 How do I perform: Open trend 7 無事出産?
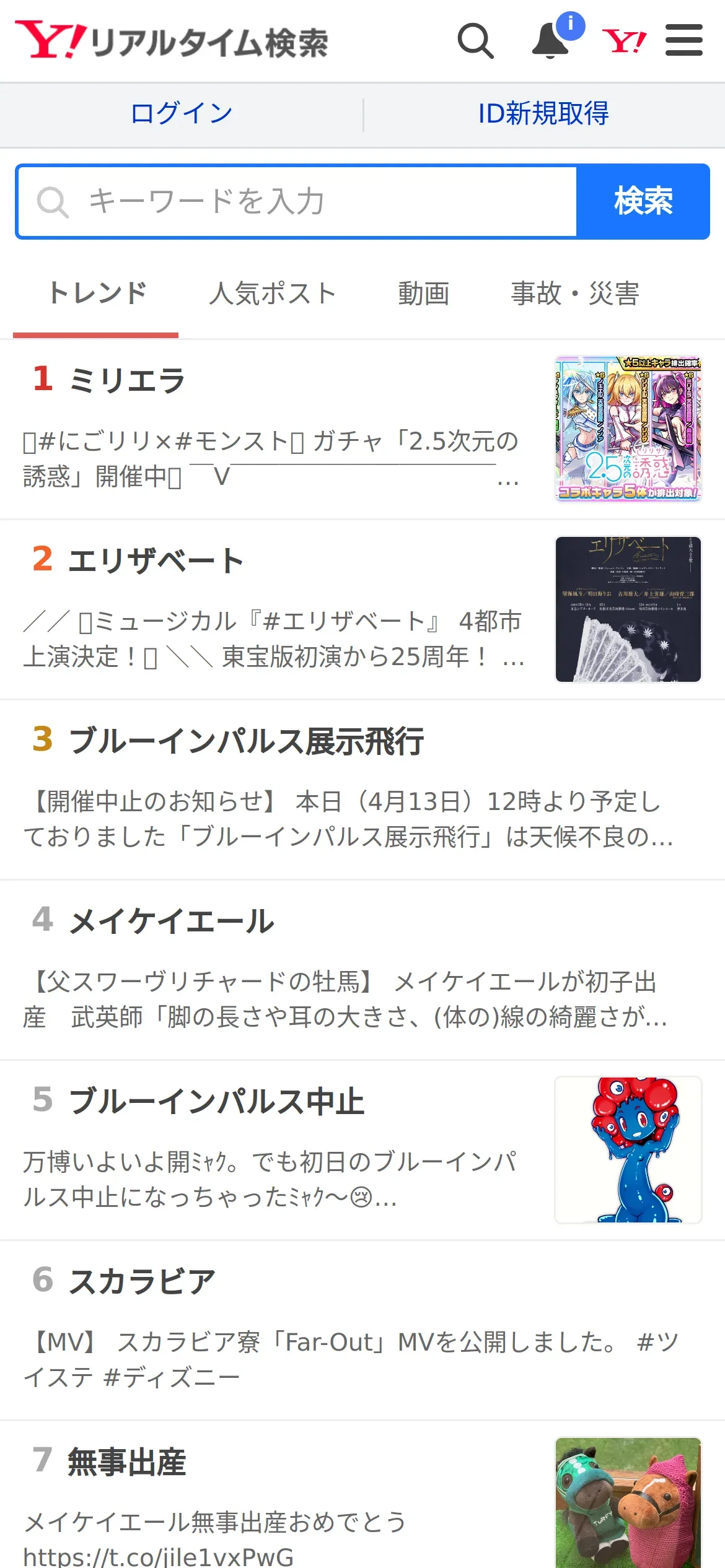tap(362, 1495)
